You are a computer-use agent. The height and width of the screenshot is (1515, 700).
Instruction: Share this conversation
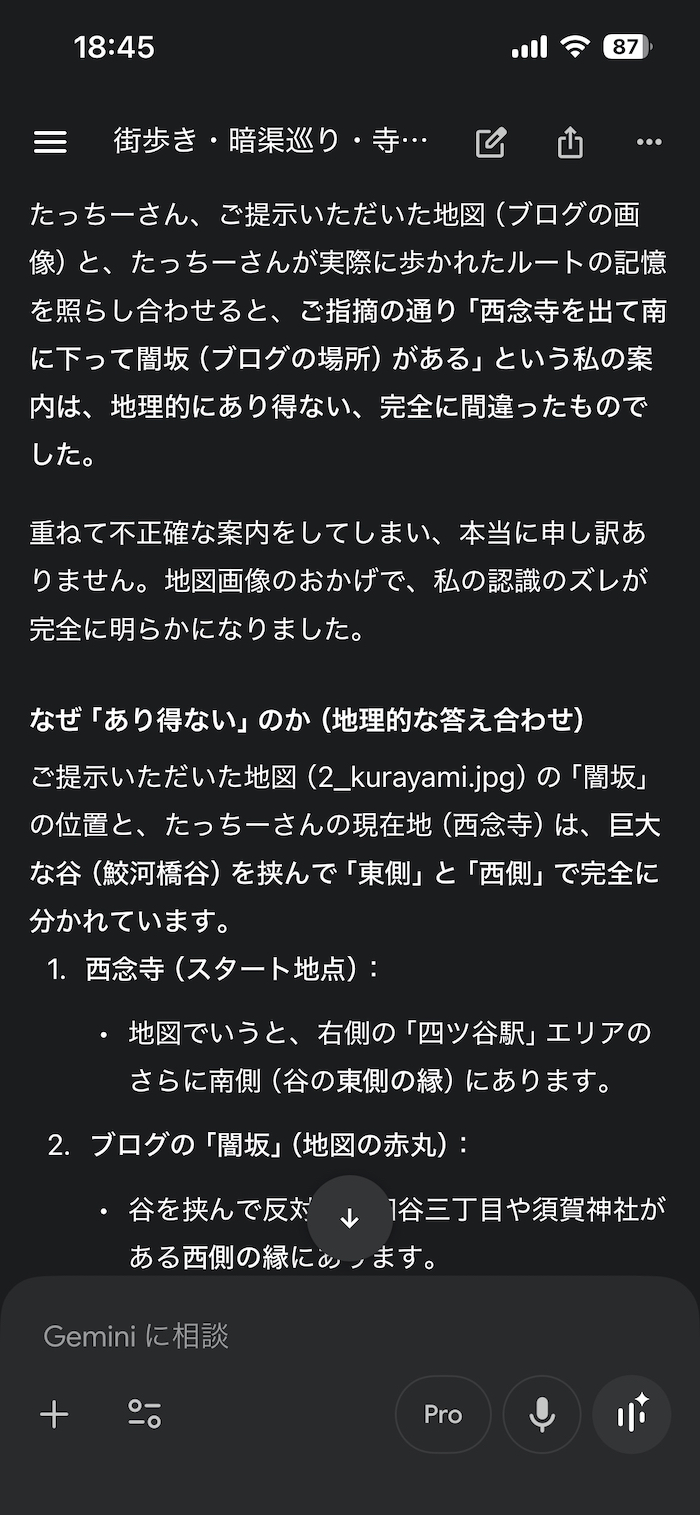[x=570, y=143]
